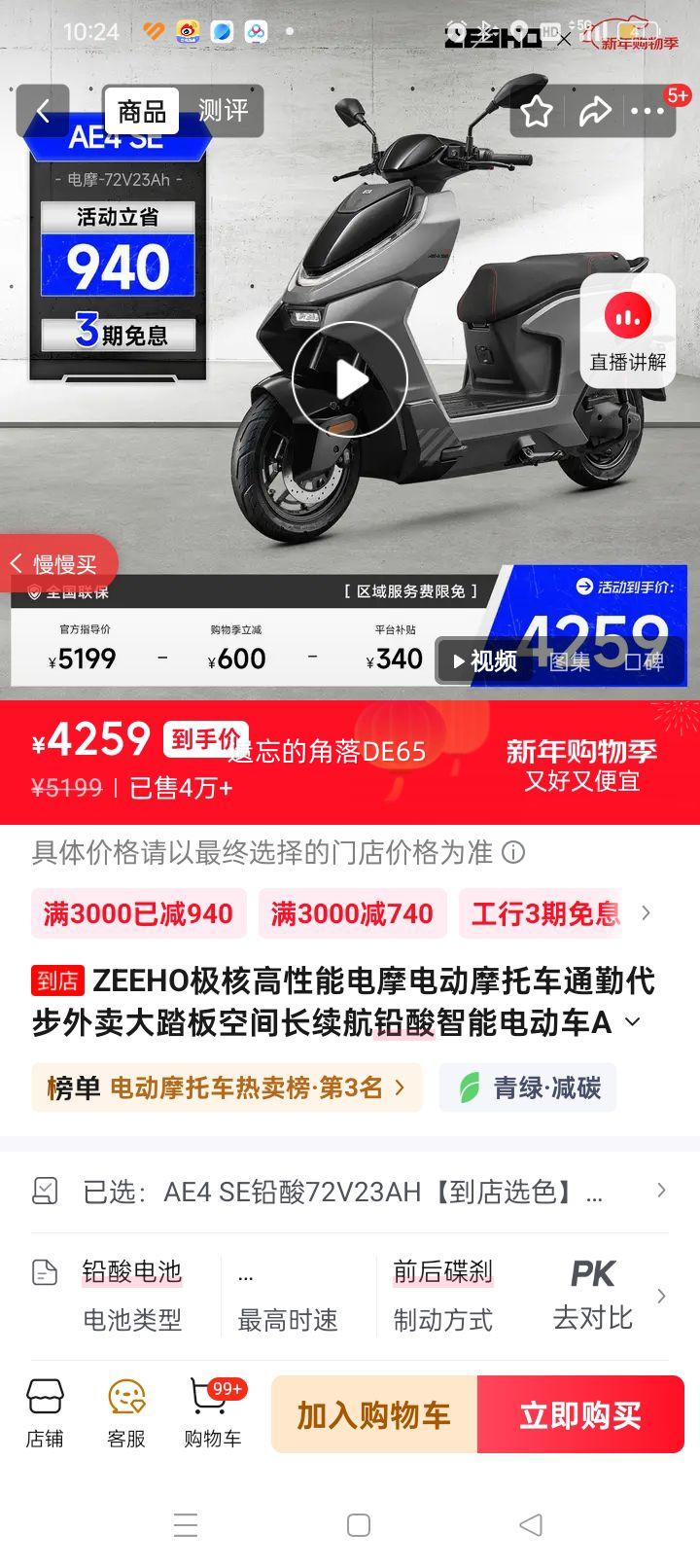Tap the favorite star icon

coord(536,112)
